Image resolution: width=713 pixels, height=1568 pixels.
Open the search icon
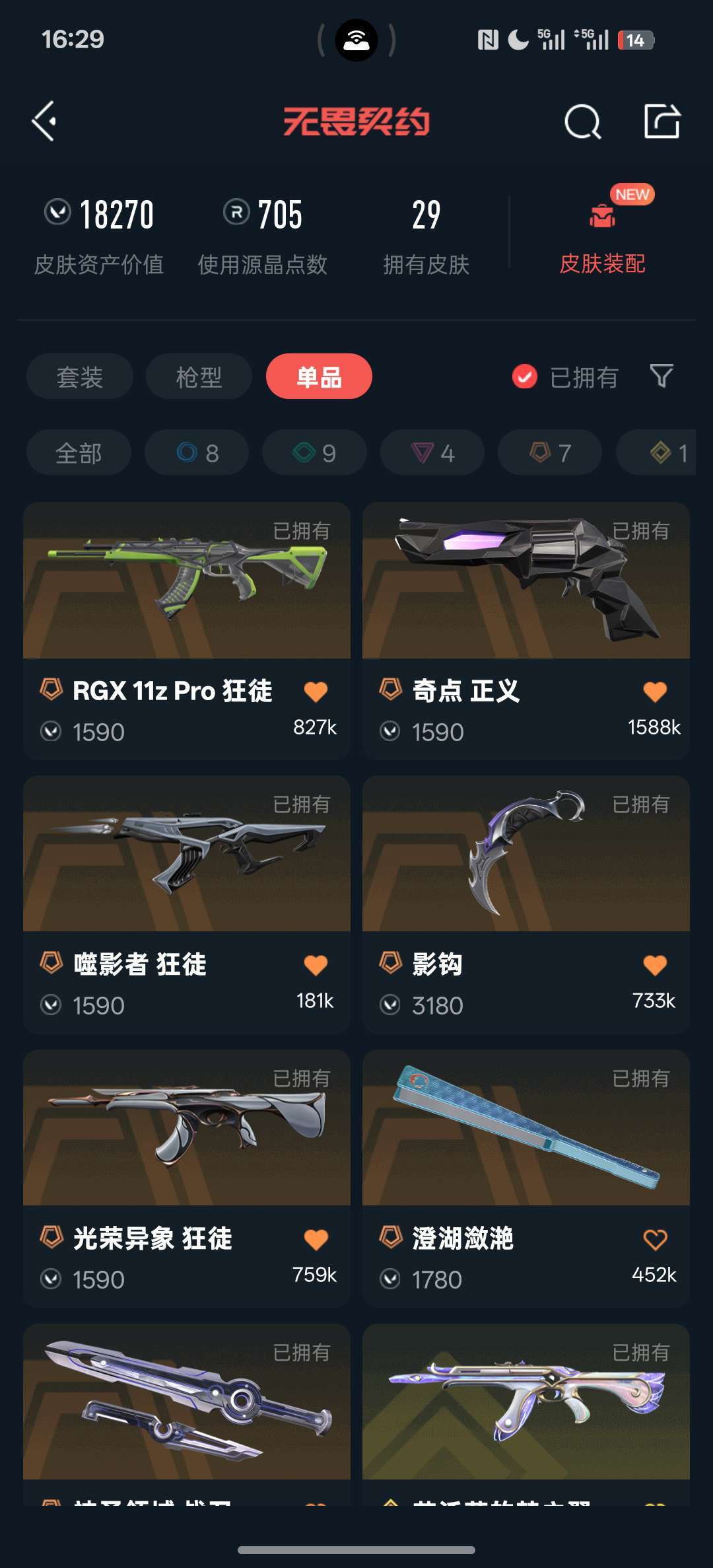coord(581,122)
